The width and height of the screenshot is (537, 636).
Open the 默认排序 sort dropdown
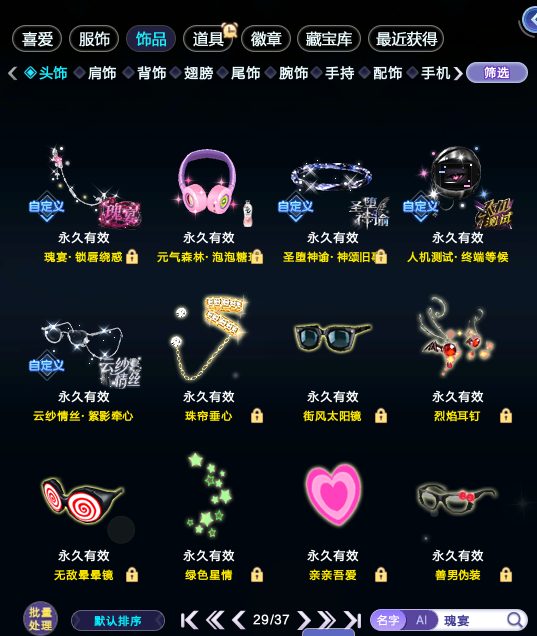[118, 621]
